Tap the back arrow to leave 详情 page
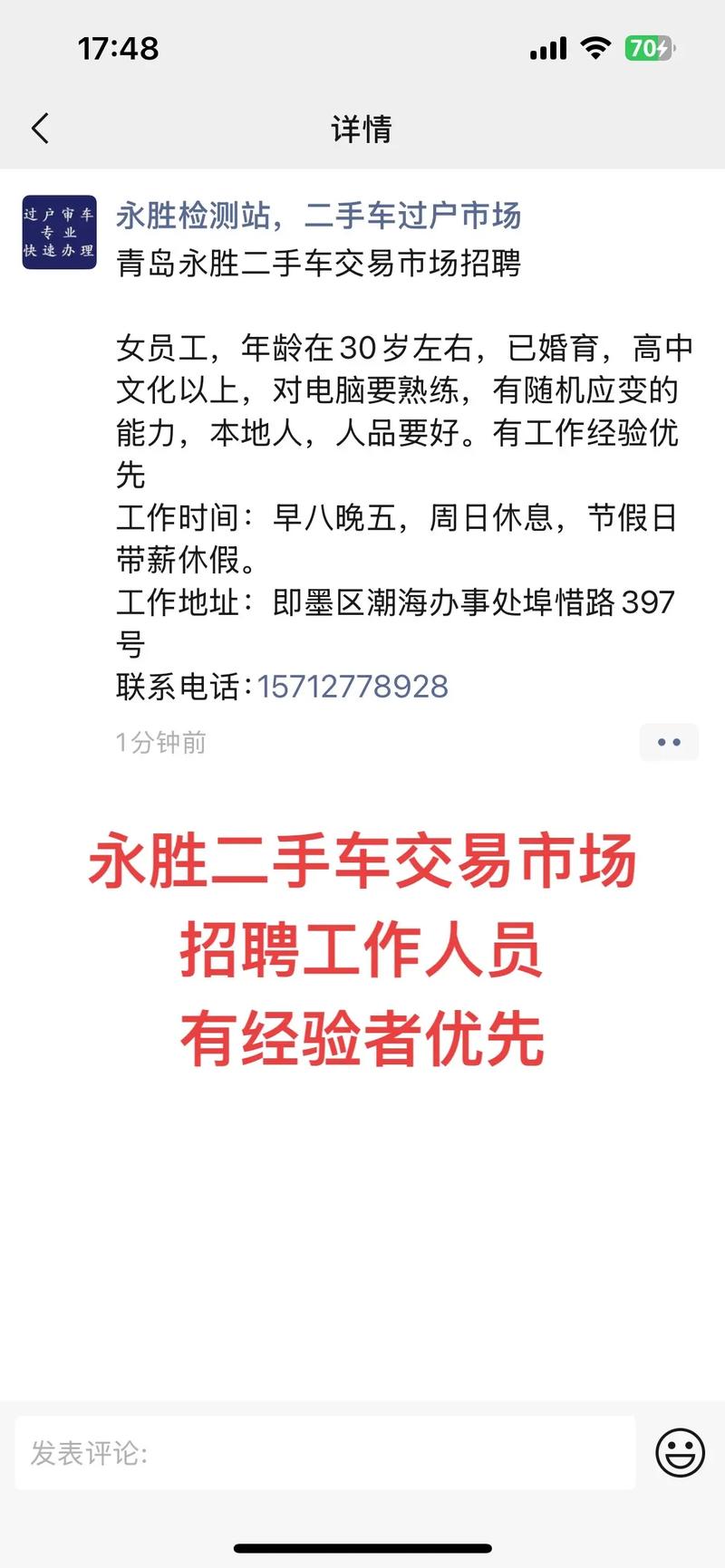The height and width of the screenshot is (1568, 725). tap(38, 129)
